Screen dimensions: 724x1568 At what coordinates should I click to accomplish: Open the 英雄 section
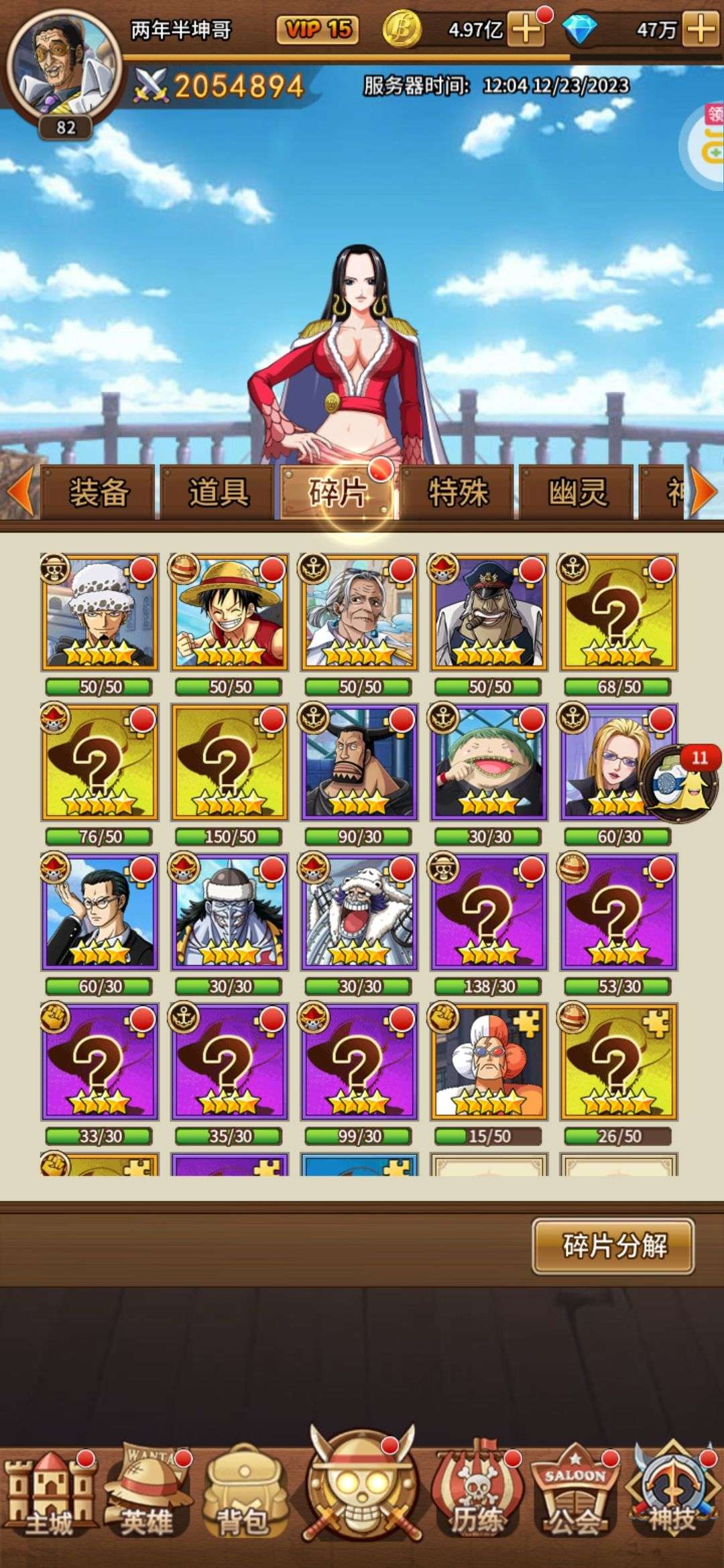pos(146,1498)
